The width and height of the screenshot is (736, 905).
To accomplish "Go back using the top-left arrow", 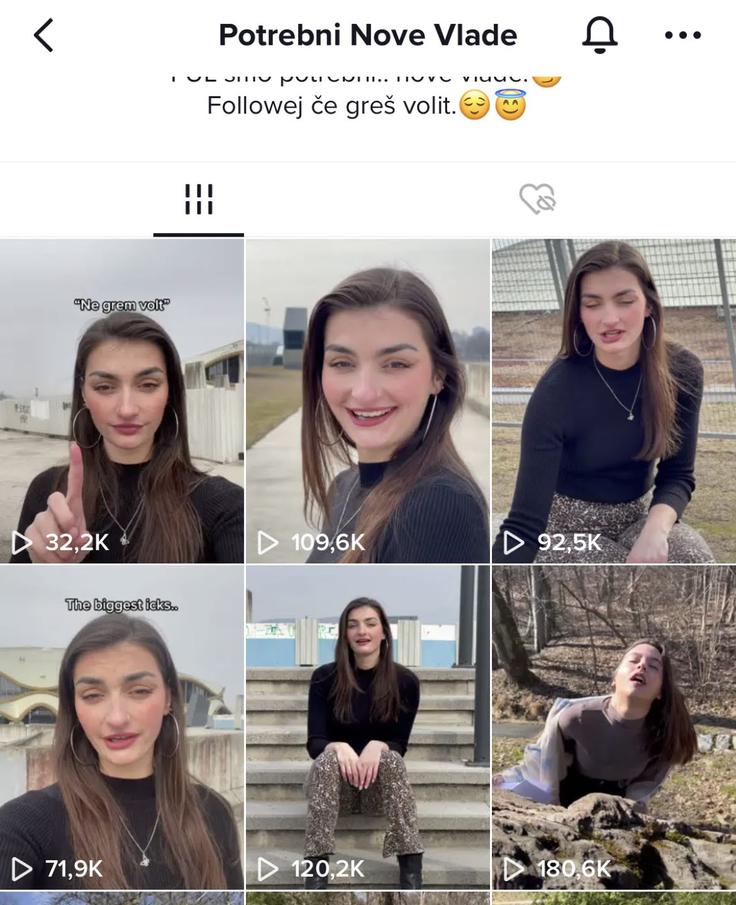I will [43, 36].
